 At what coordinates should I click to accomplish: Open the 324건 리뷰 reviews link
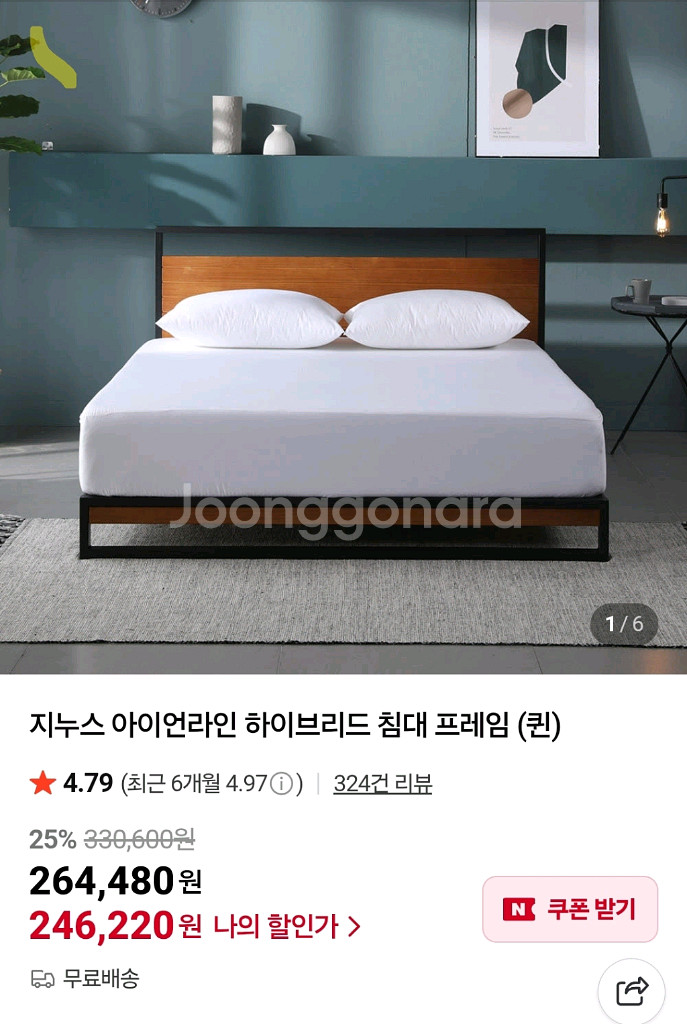tap(382, 783)
